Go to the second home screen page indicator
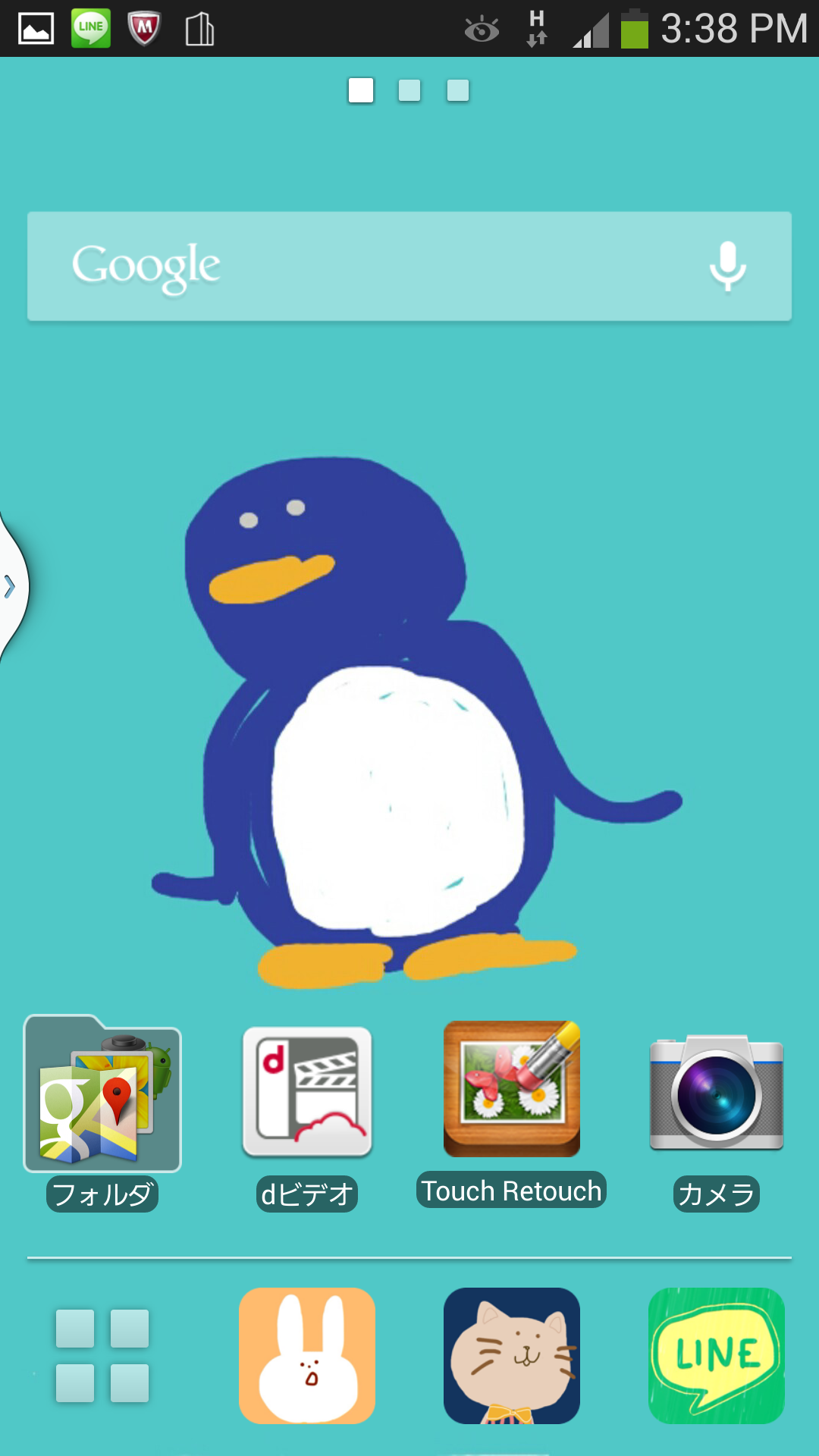This screenshot has width=819, height=1456. click(x=409, y=90)
